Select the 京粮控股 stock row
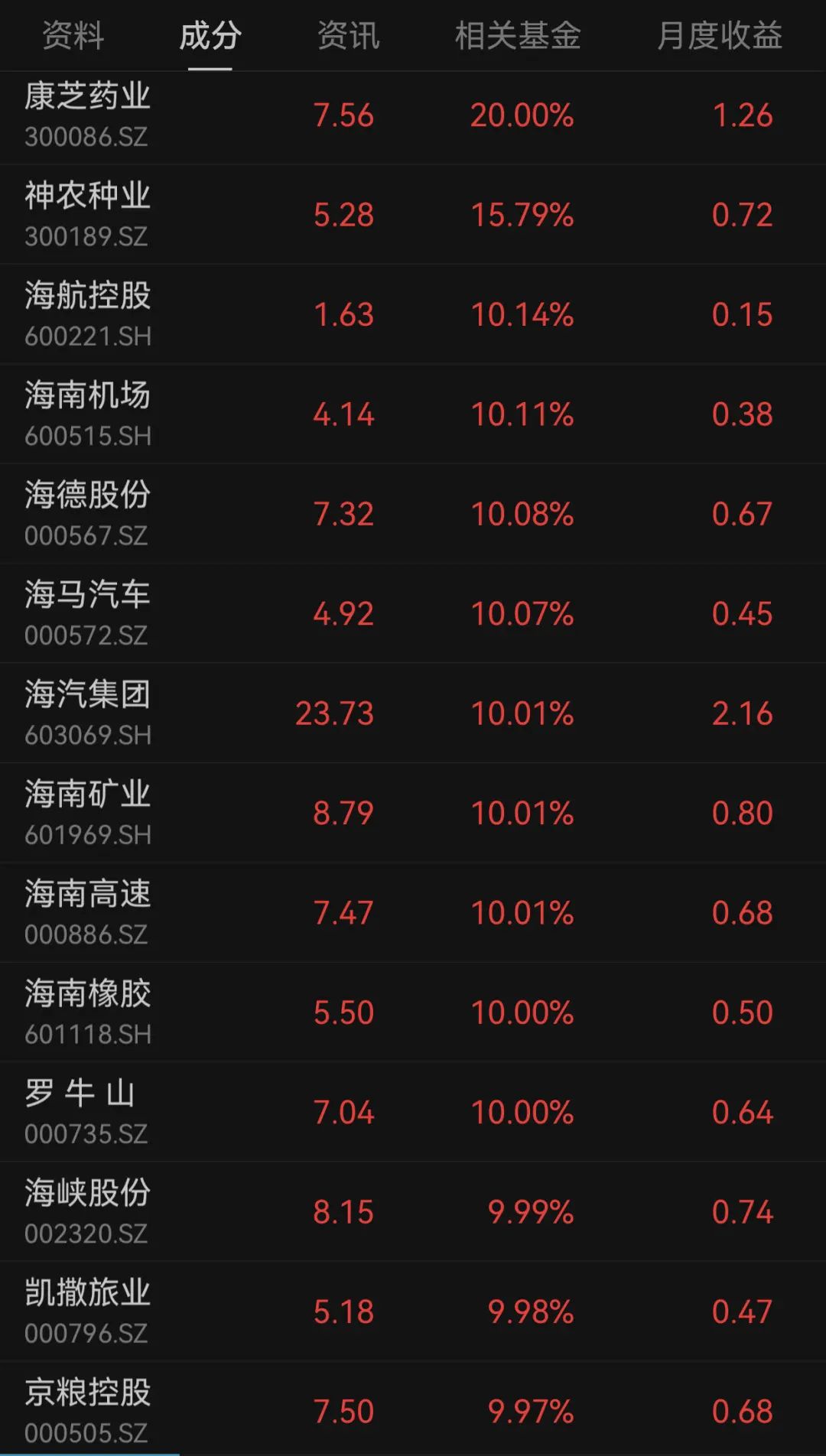Image resolution: width=826 pixels, height=1456 pixels. click(x=87, y=1410)
